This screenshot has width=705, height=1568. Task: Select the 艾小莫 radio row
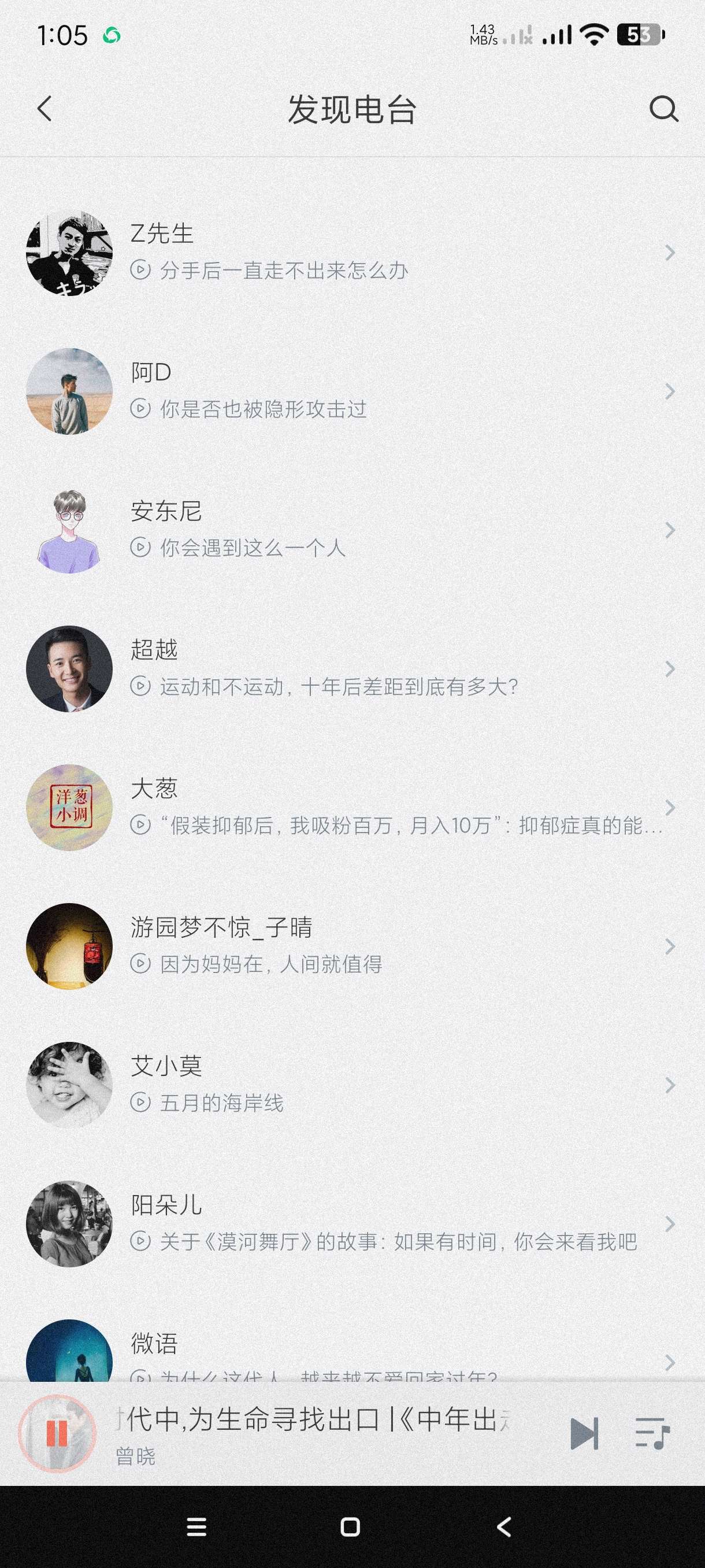tap(352, 1085)
